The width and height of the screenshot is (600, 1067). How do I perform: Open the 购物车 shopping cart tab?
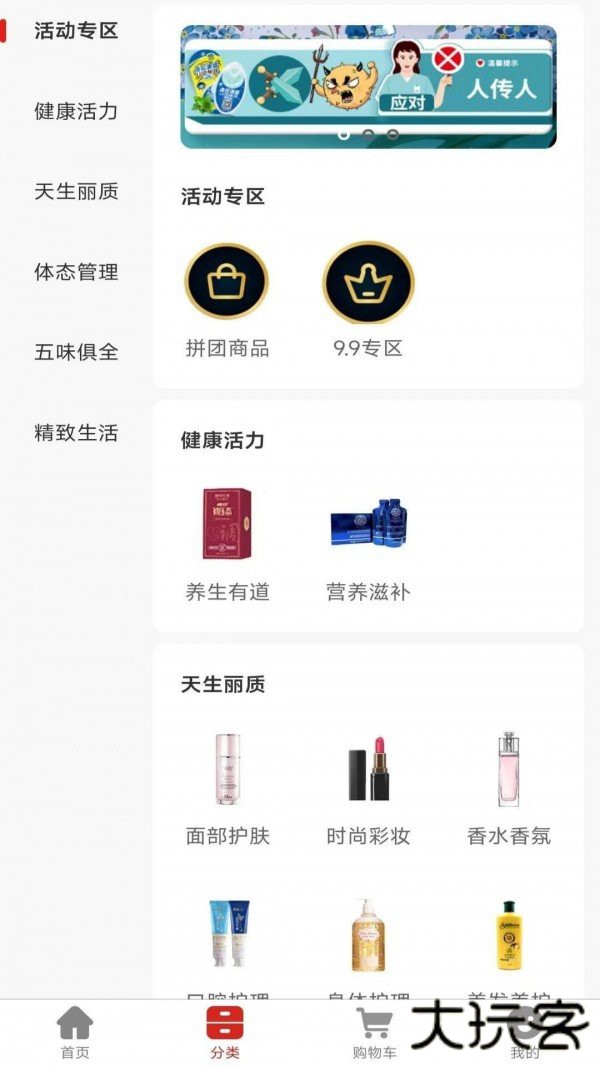pyautogui.click(x=375, y=1032)
